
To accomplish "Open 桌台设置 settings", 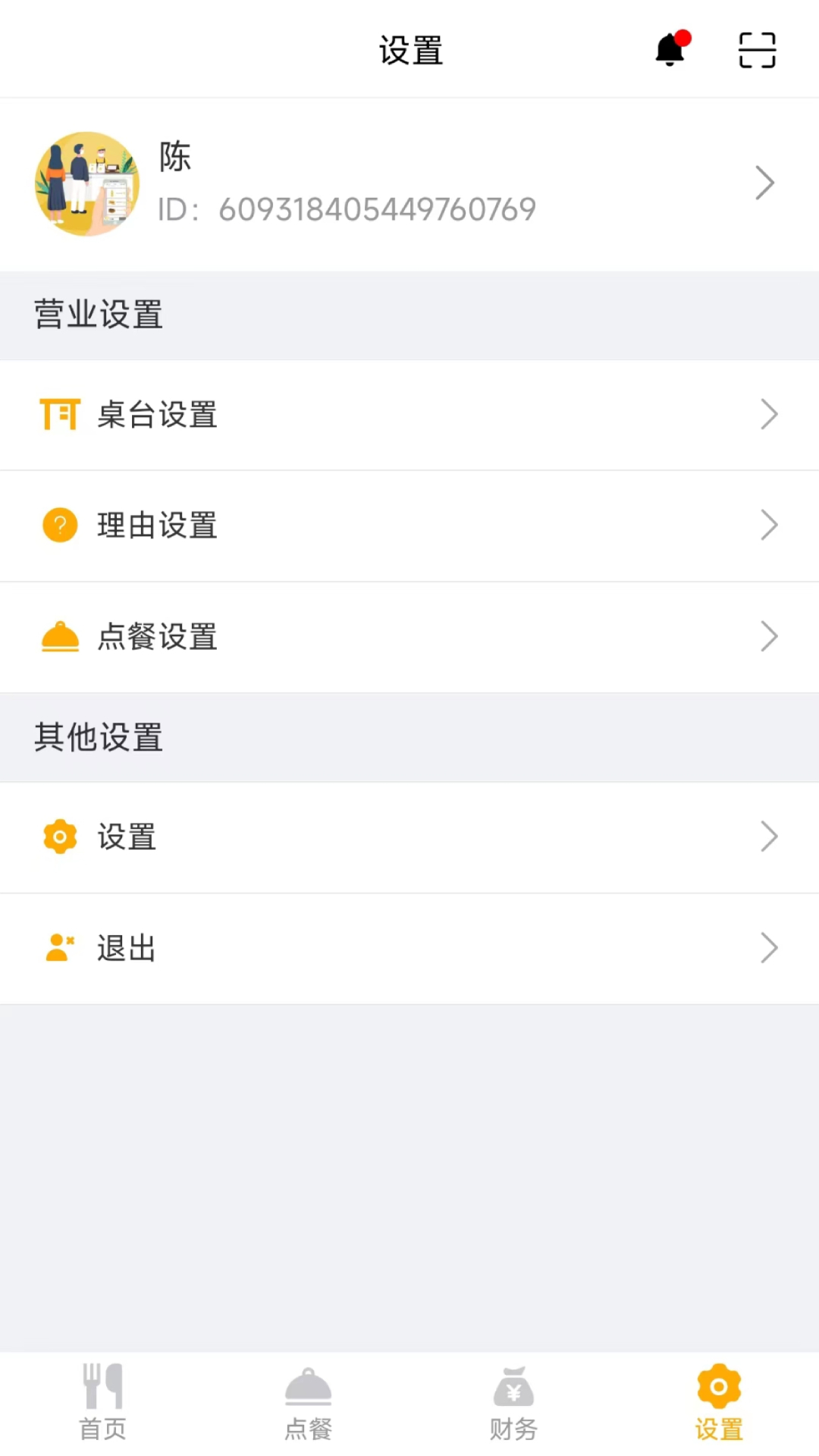I will click(x=409, y=414).
